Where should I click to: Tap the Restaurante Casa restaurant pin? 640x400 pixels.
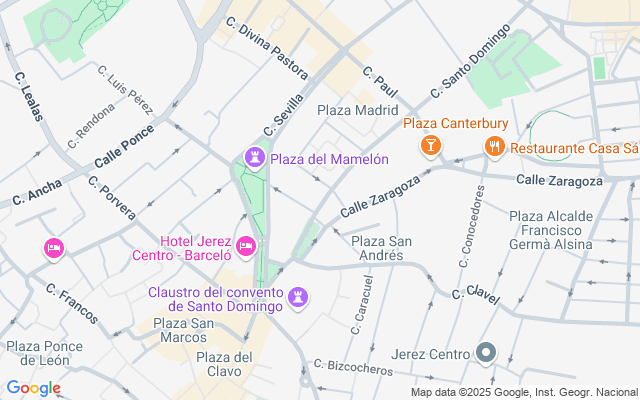point(494,147)
